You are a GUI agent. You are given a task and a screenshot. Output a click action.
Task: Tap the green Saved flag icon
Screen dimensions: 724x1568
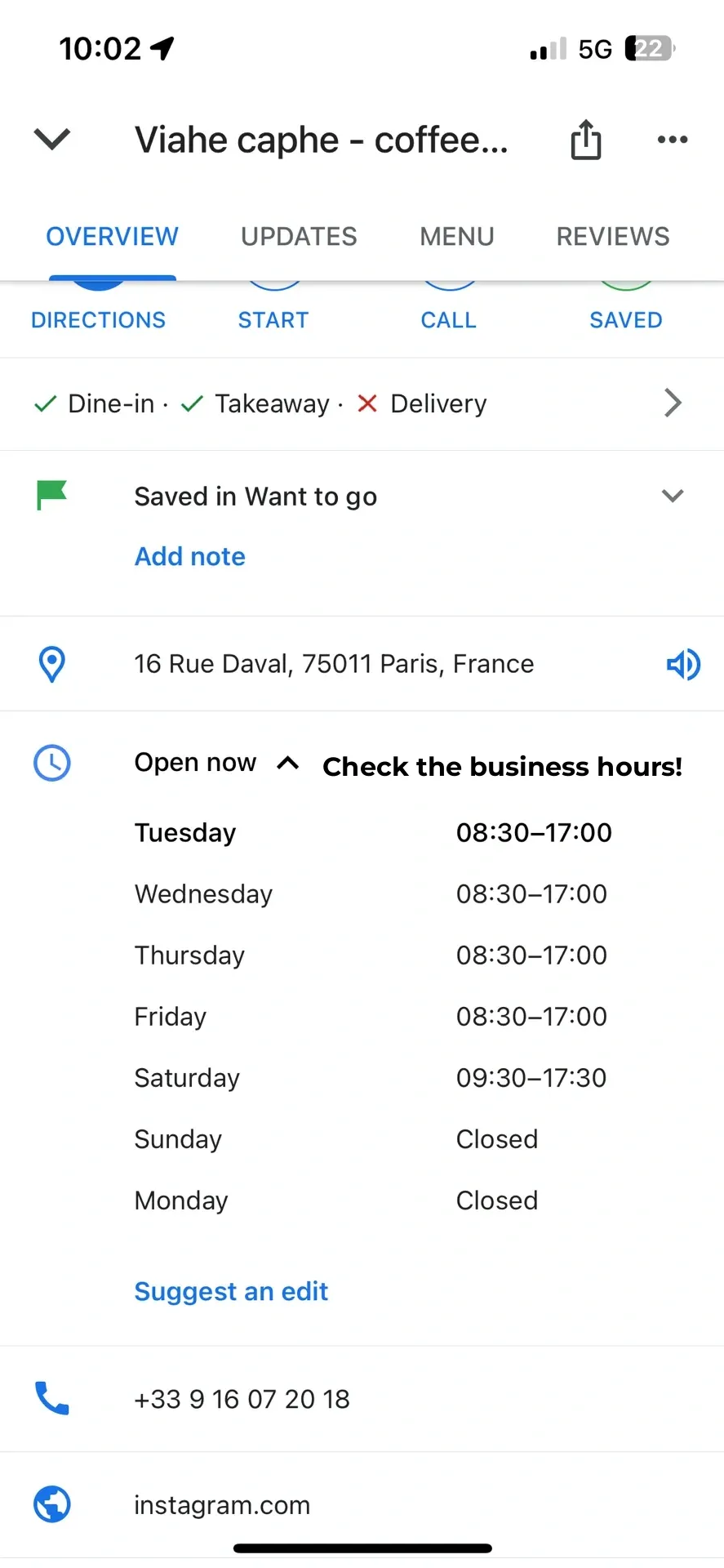click(51, 495)
